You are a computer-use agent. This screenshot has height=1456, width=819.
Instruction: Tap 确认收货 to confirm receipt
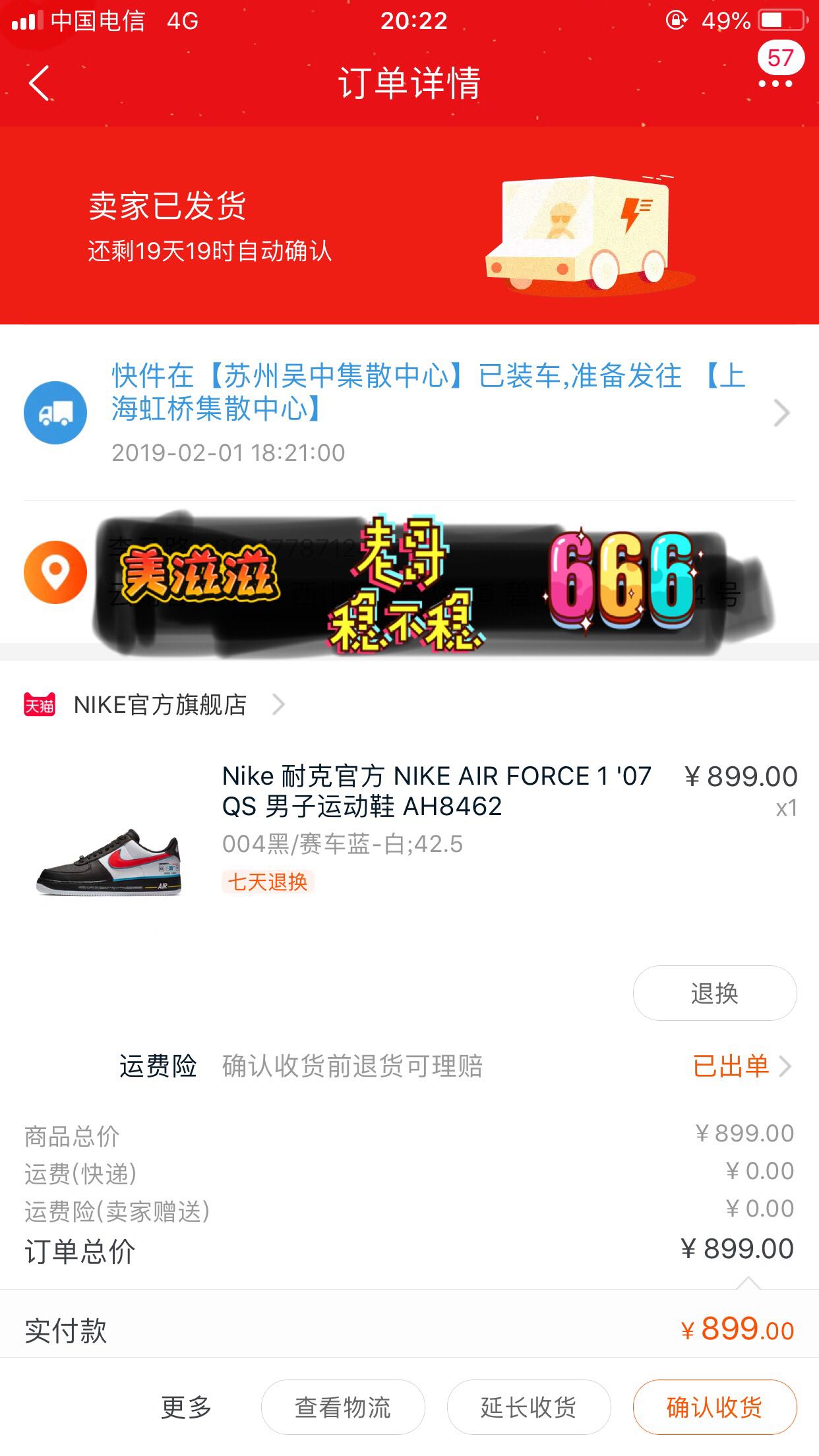point(714,1407)
